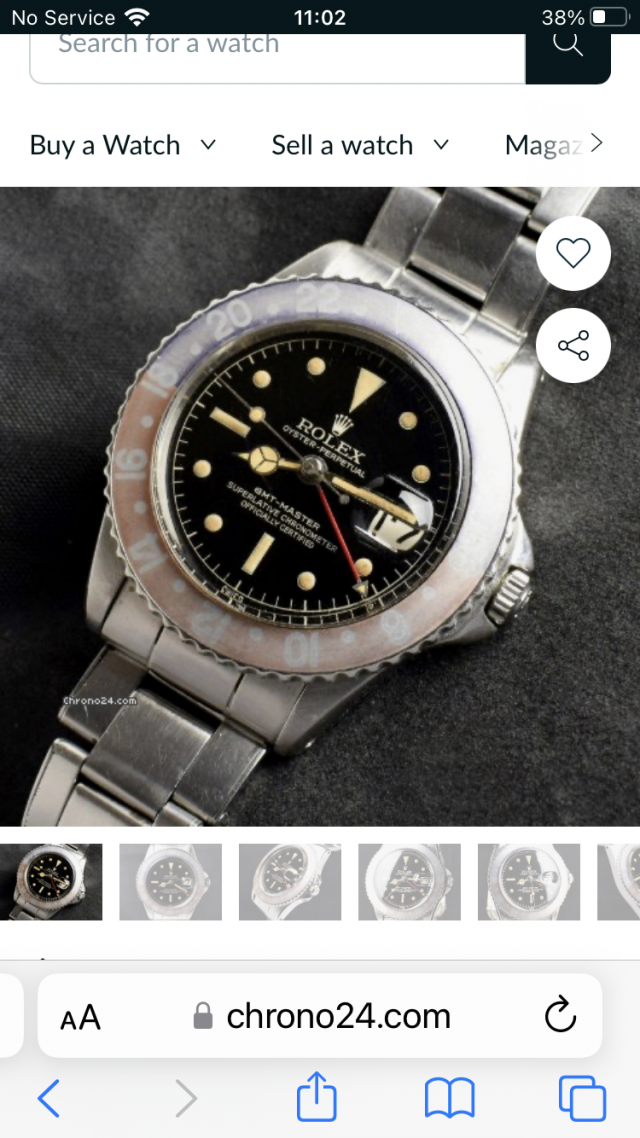
Task: Expand the Buy a Watch menu
Action: pos(123,145)
